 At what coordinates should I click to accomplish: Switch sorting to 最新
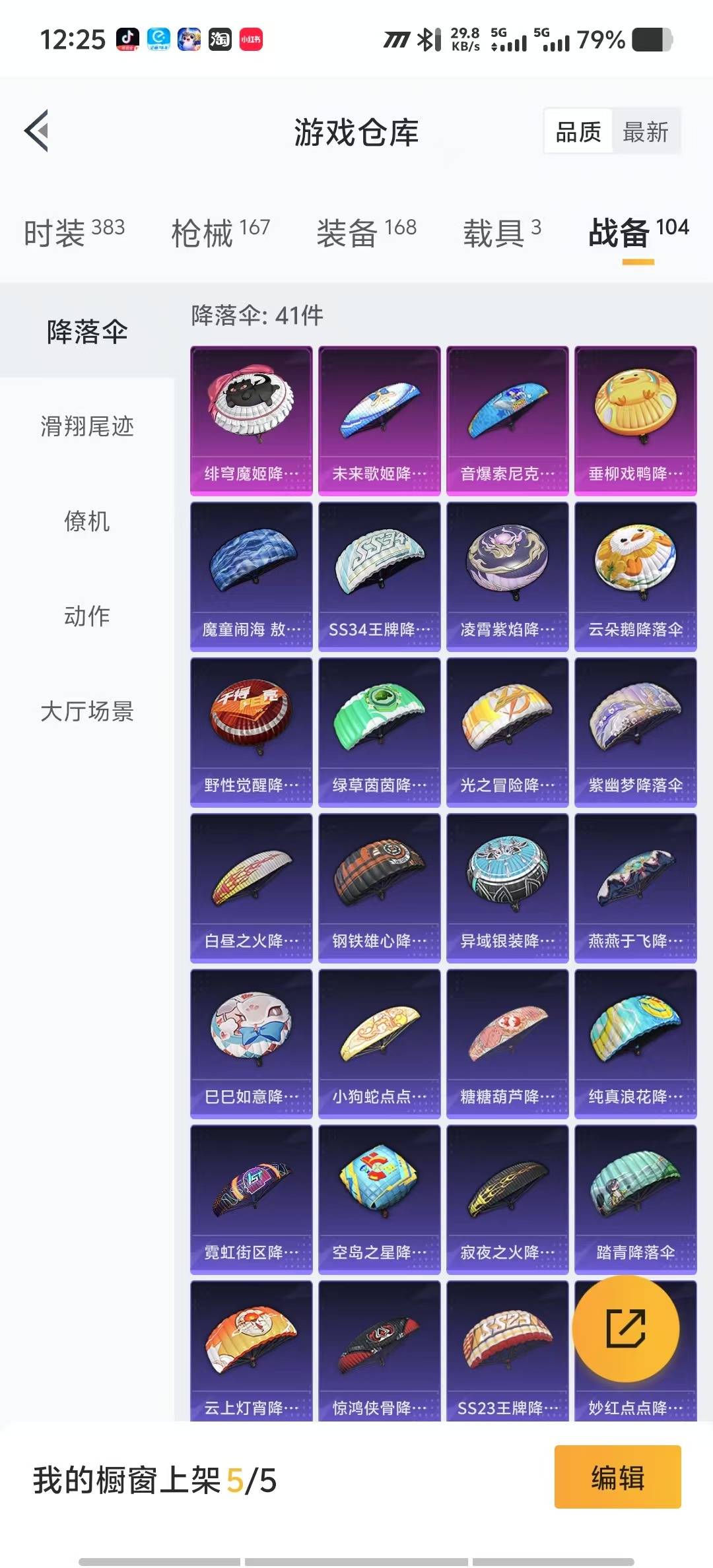click(x=645, y=131)
